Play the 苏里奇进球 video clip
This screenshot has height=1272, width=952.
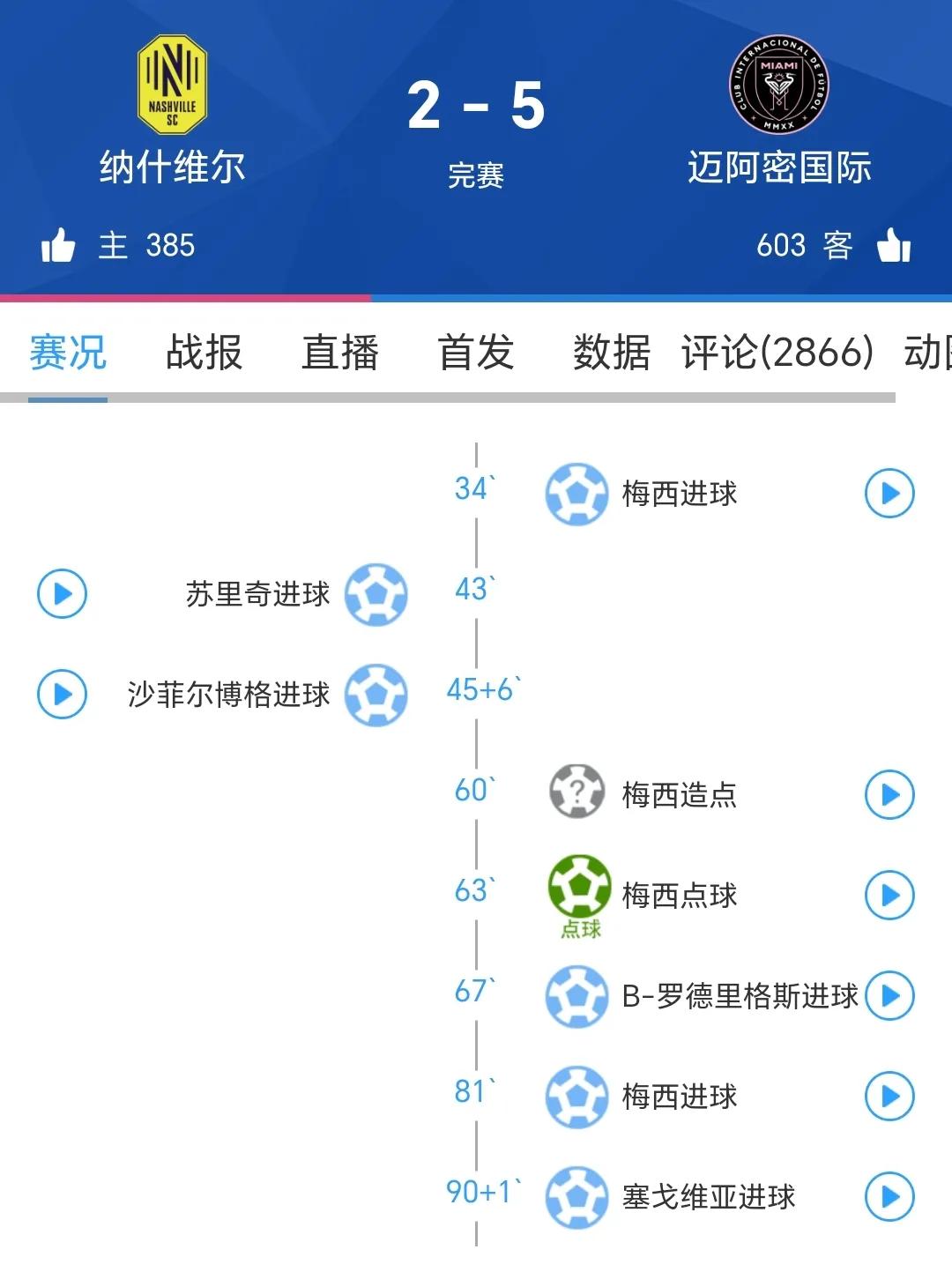[x=62, y=594]
